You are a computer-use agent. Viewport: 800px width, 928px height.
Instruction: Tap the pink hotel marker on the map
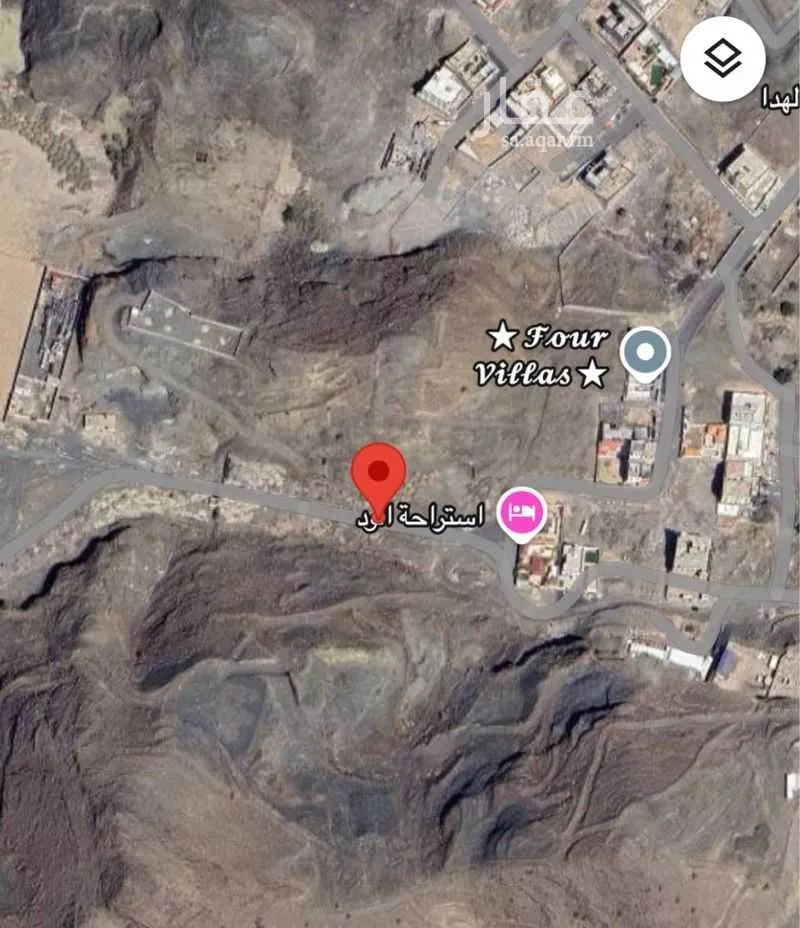pyautogui.click(x=523, y=513)
